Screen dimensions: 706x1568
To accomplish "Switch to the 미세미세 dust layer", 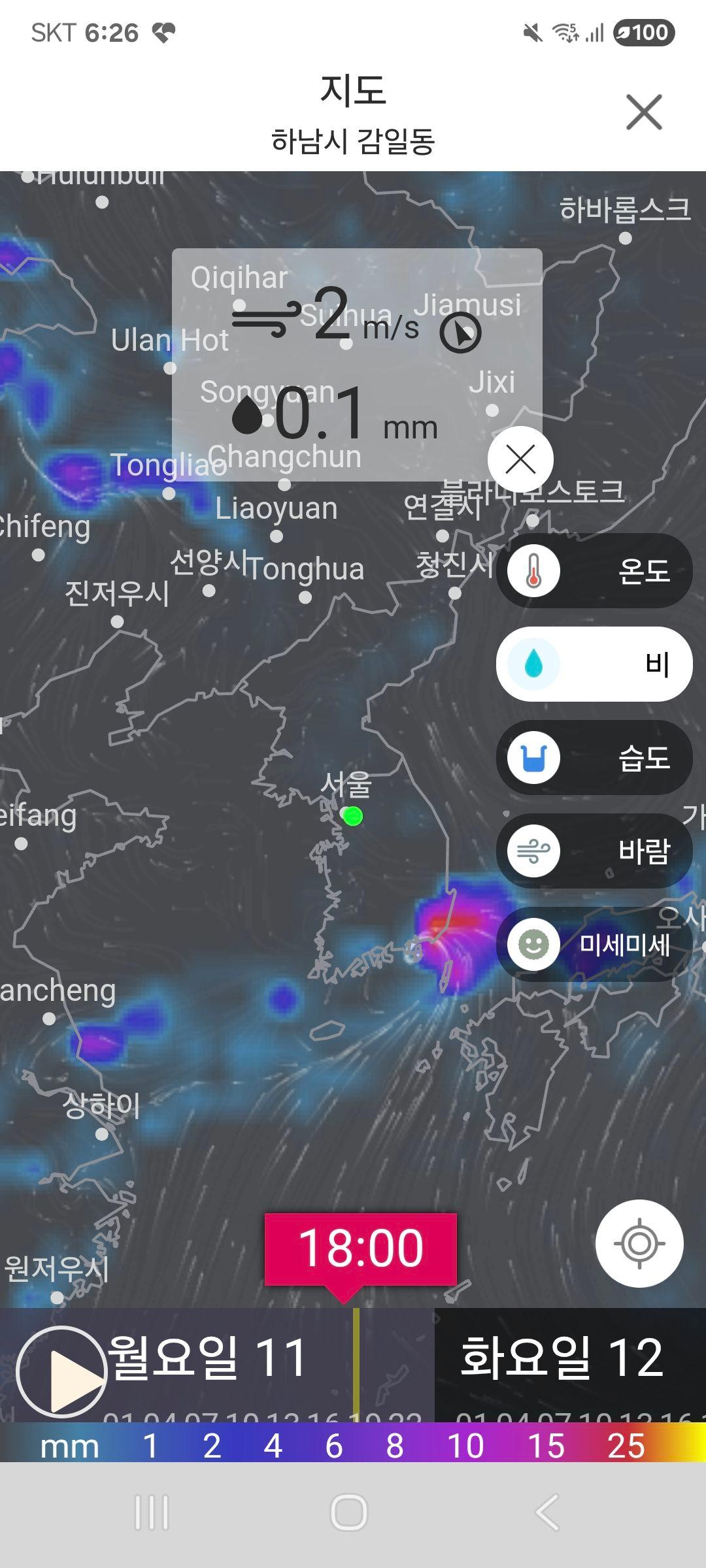I will click(x=594, y=944).
